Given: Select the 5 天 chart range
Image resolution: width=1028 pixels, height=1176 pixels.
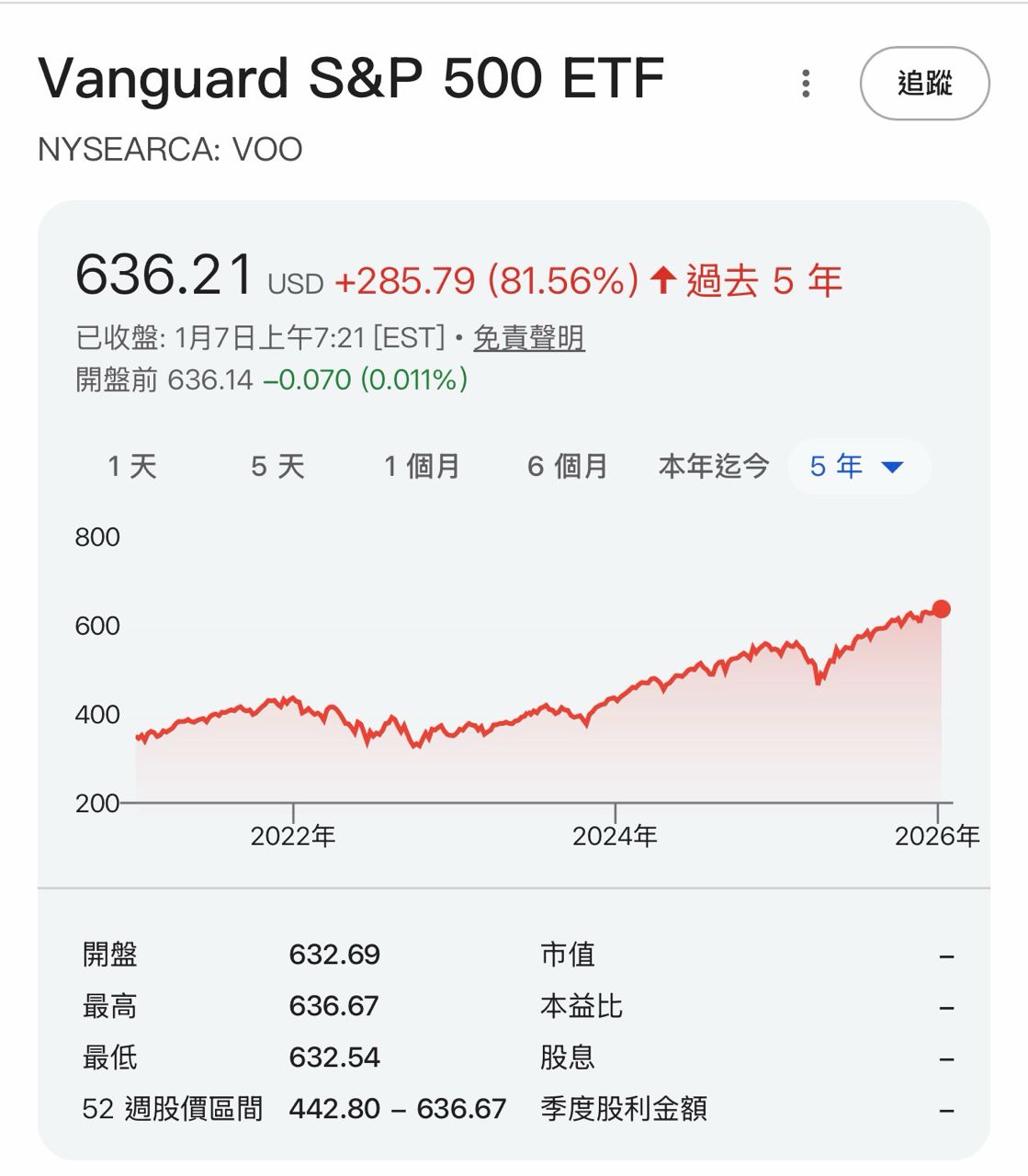Looking at the screenshot, I should click(x=277, y=467).
